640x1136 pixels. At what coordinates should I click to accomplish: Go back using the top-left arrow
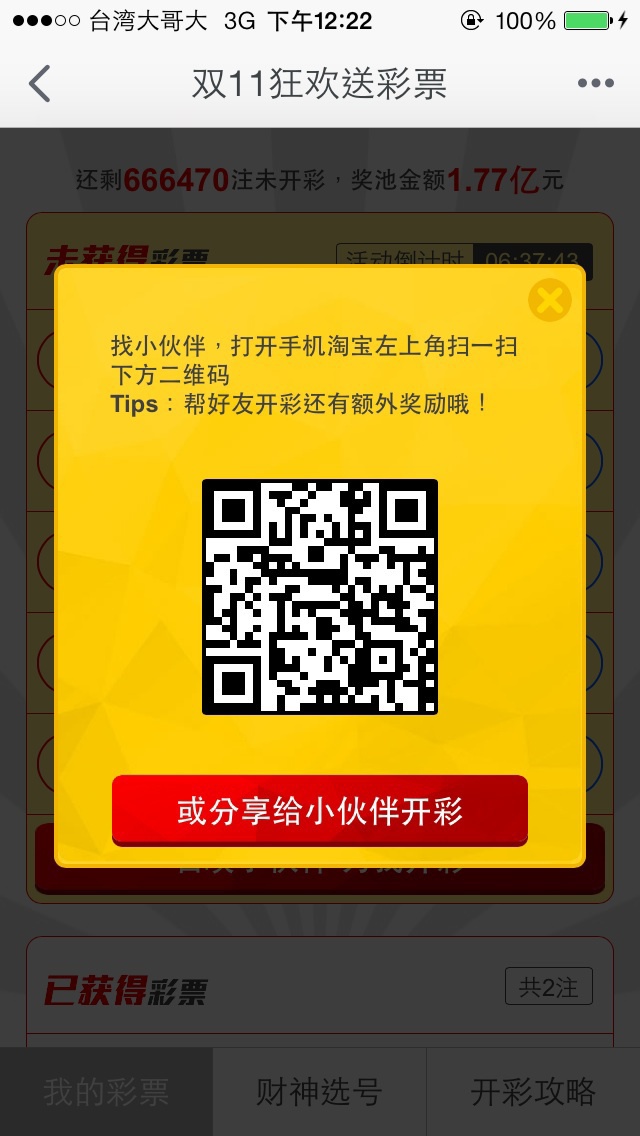point(40,84)
